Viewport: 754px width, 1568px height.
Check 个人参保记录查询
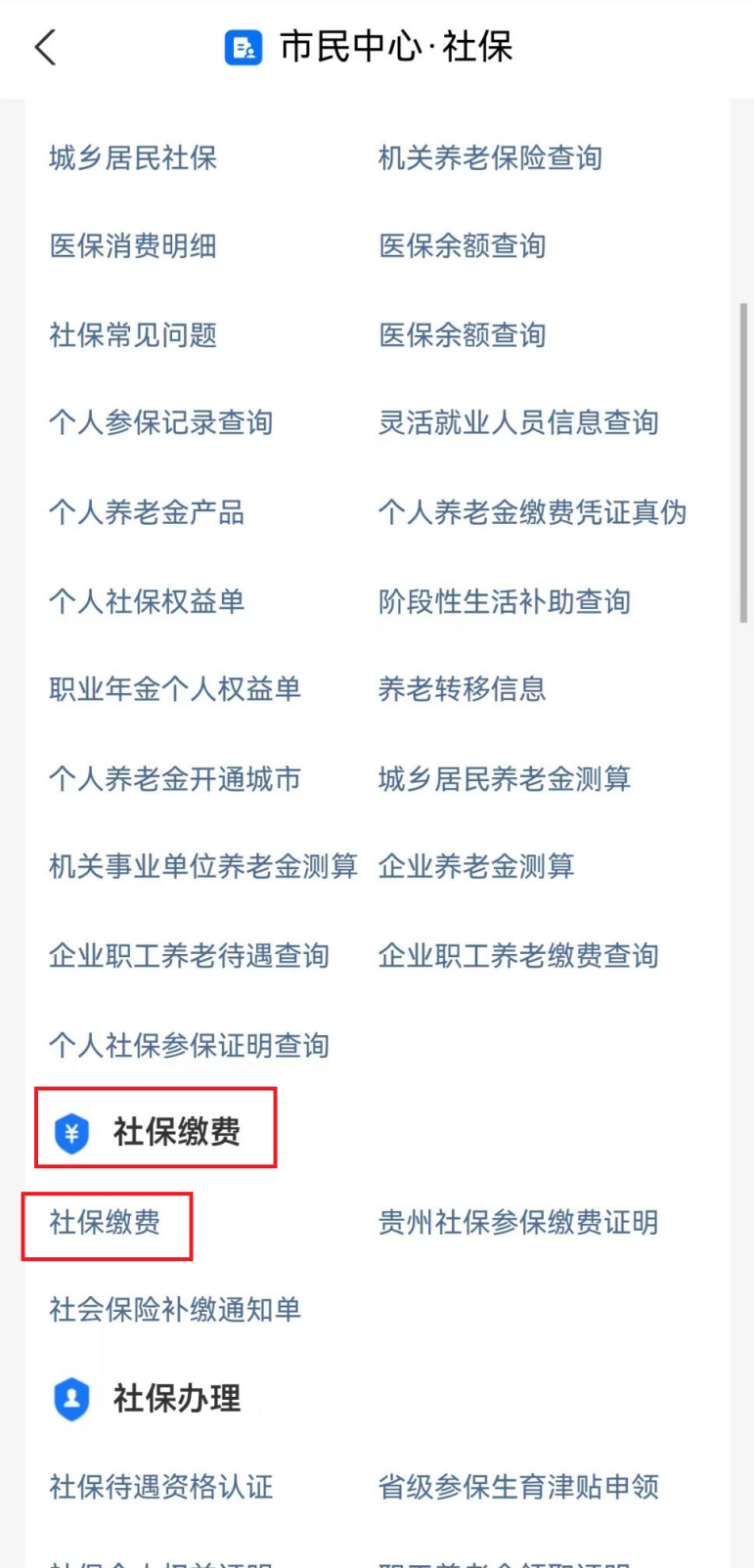coord(161,422)
